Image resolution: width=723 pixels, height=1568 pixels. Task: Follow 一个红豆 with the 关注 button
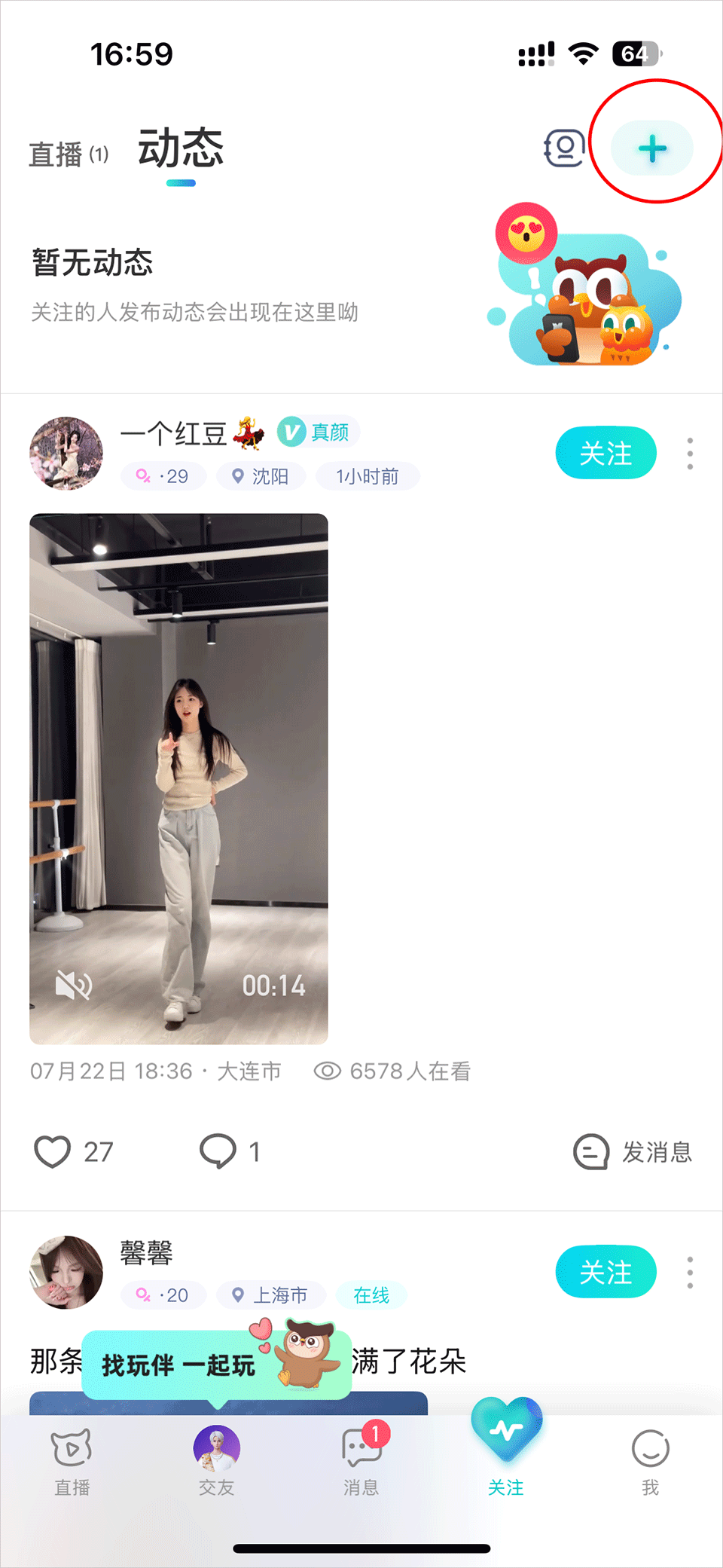pos(606,453)
